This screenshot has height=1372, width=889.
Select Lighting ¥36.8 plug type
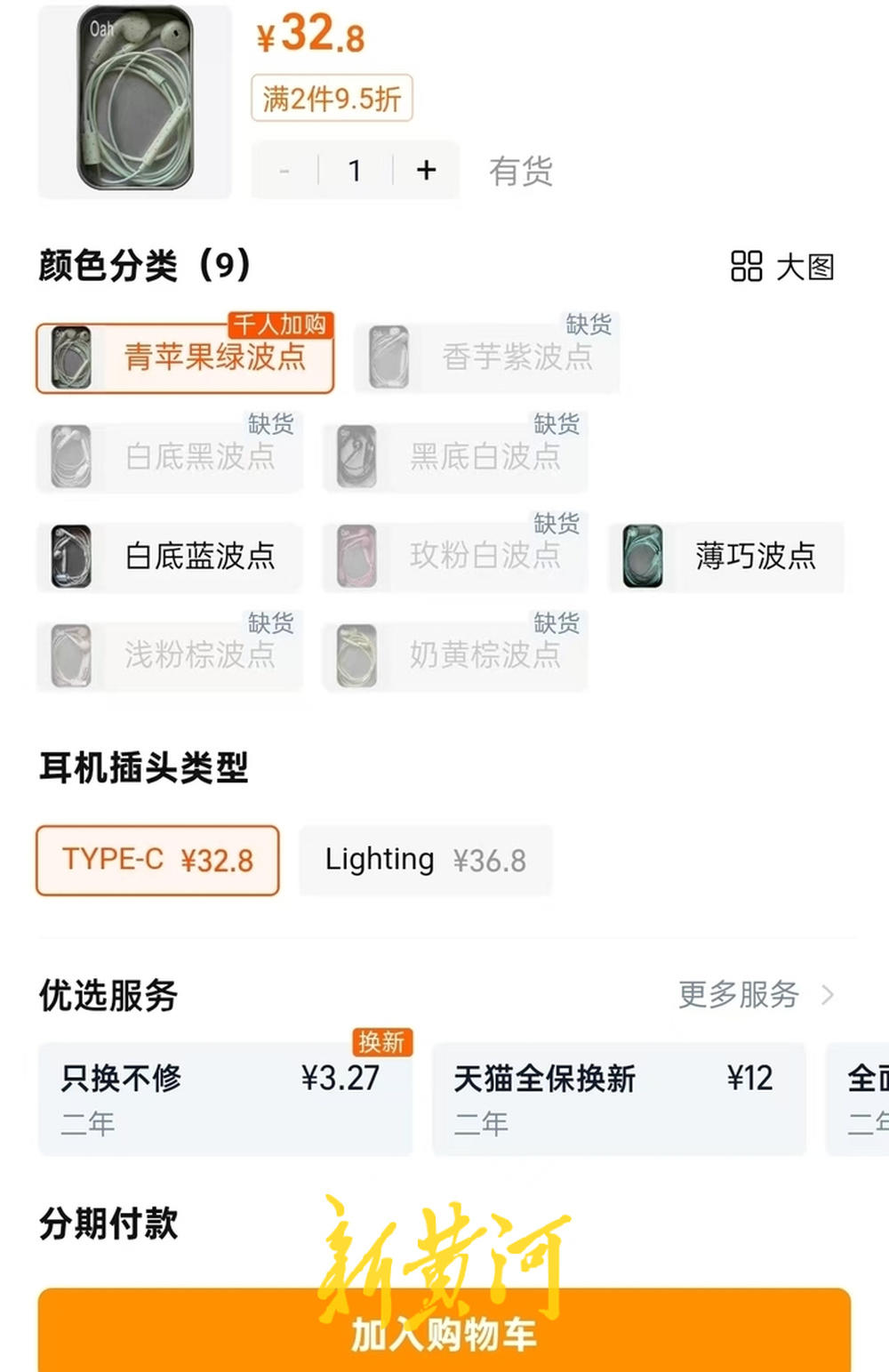click(425, 860)
